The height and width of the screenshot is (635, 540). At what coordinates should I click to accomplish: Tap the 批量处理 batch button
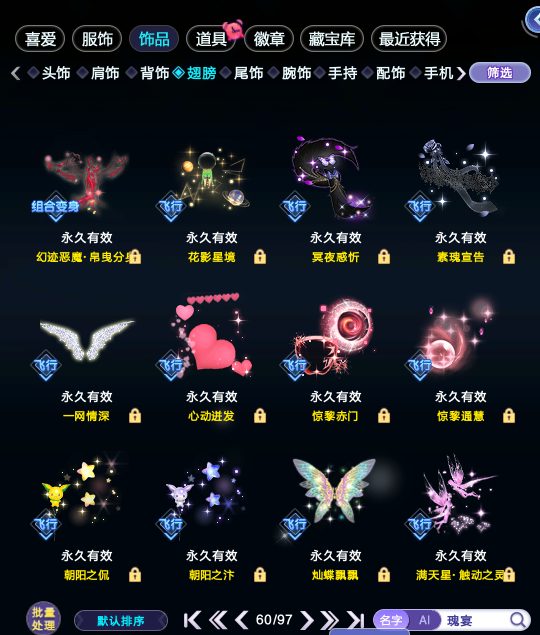click(44, 618)
